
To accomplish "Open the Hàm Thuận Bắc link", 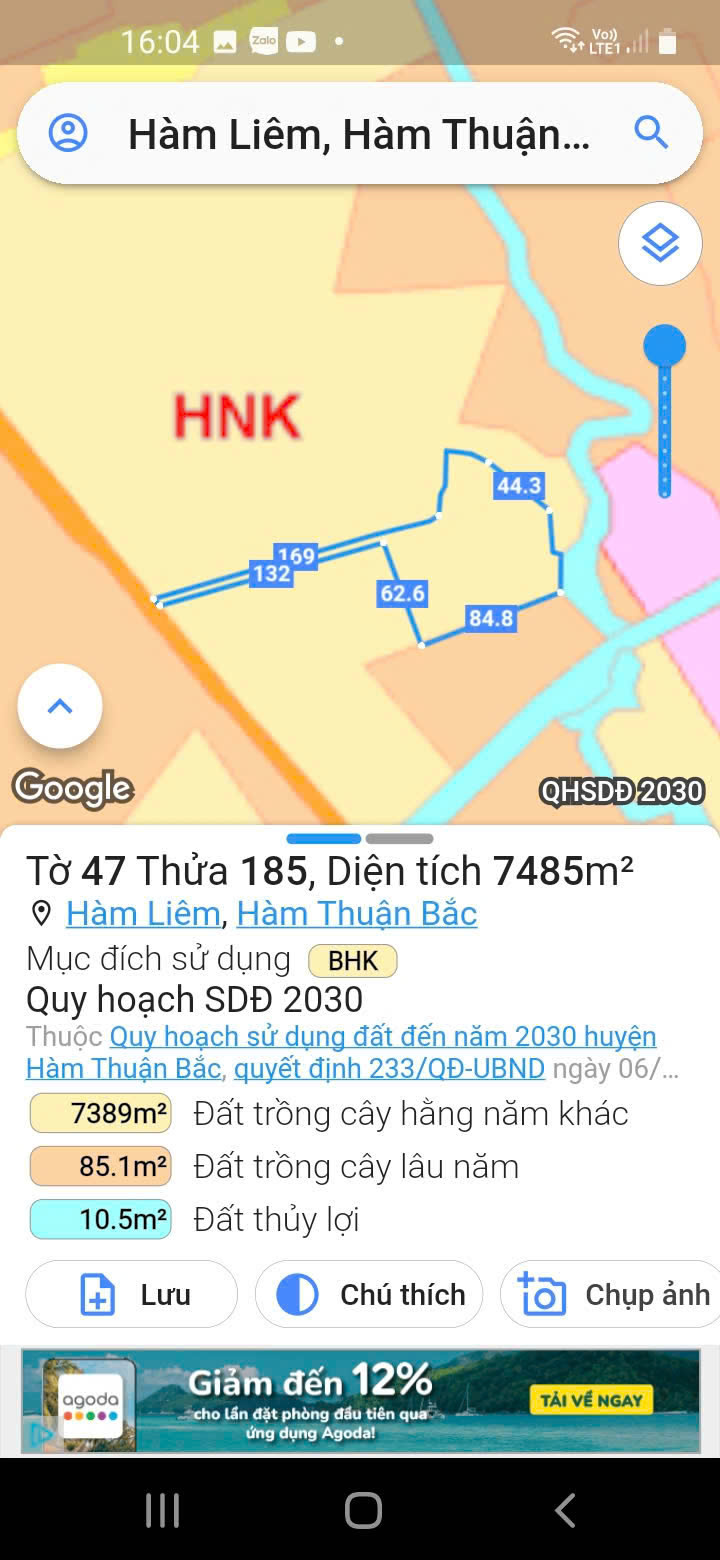I will point(357,914).
